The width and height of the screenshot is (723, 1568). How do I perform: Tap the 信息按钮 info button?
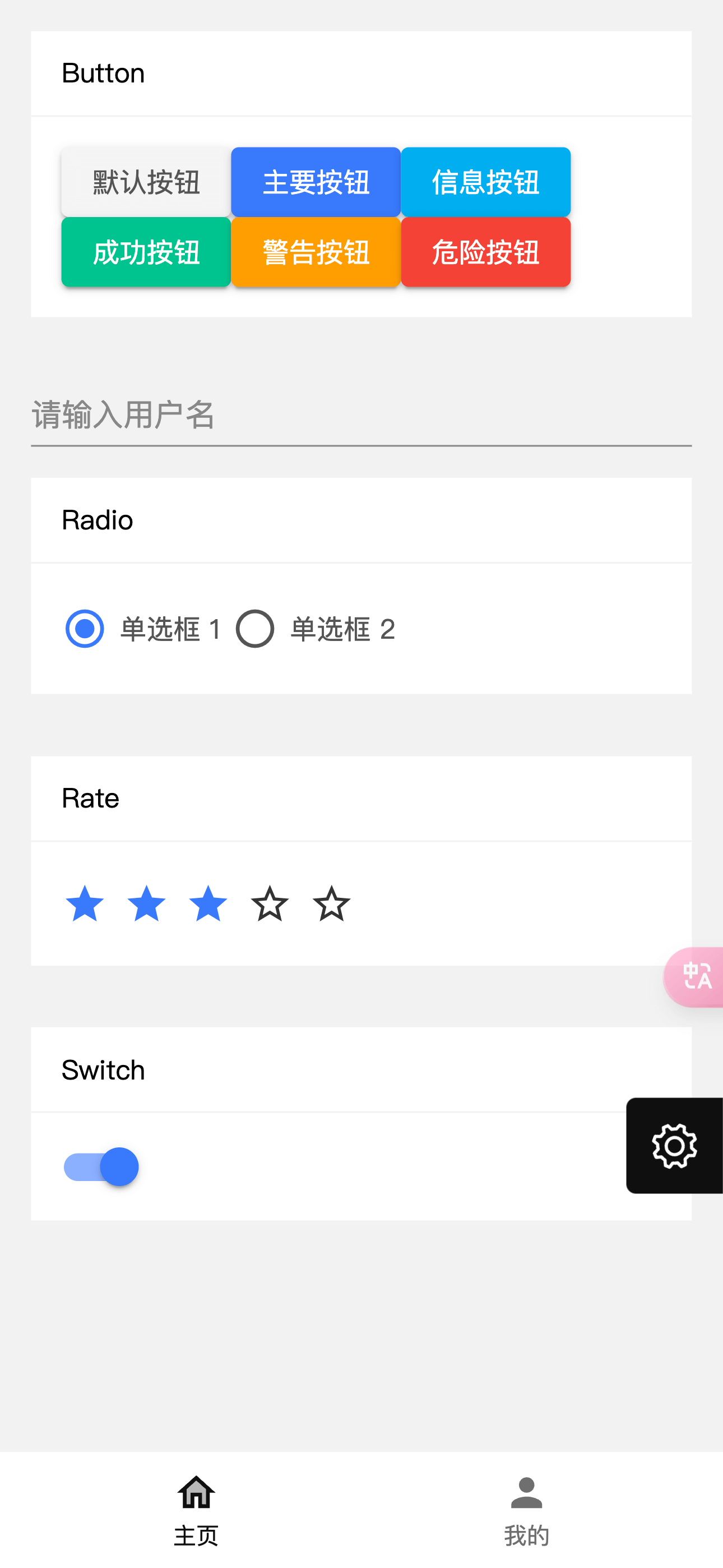pos(485,182)
